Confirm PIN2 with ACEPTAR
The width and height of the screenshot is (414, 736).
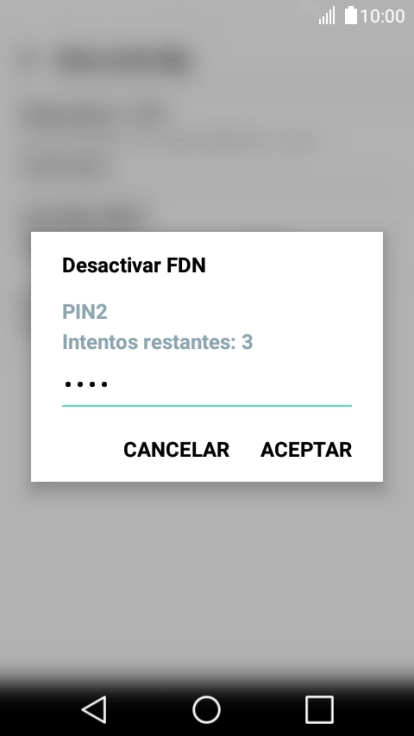tap(306, 450)
